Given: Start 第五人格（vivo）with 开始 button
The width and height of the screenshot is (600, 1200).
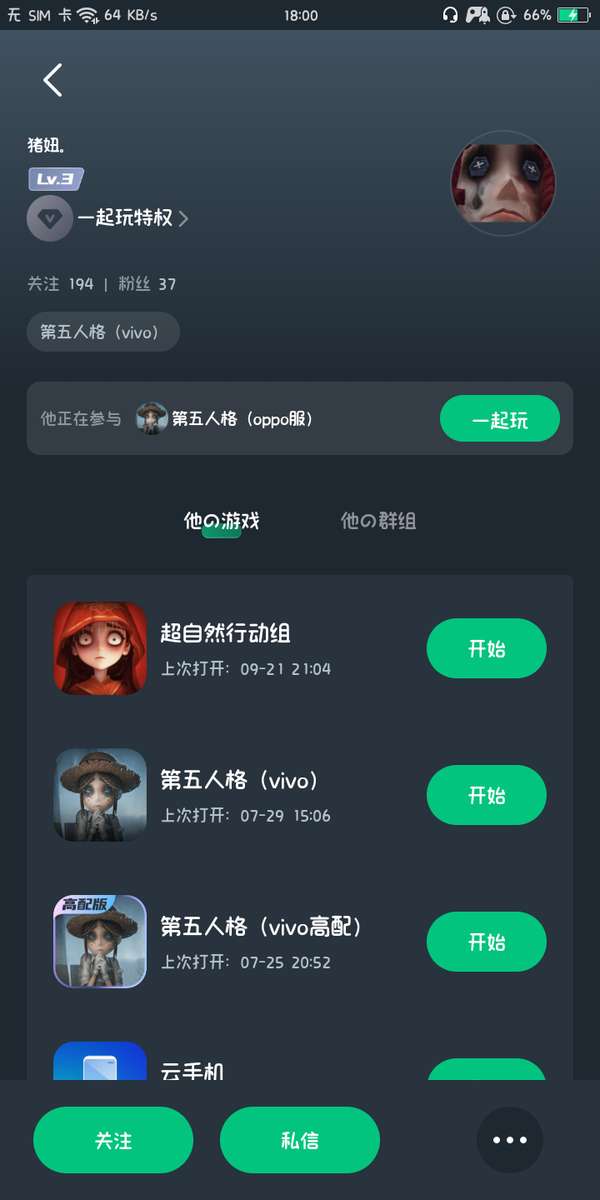Looking at the screenshot, I should coord(486,795).
